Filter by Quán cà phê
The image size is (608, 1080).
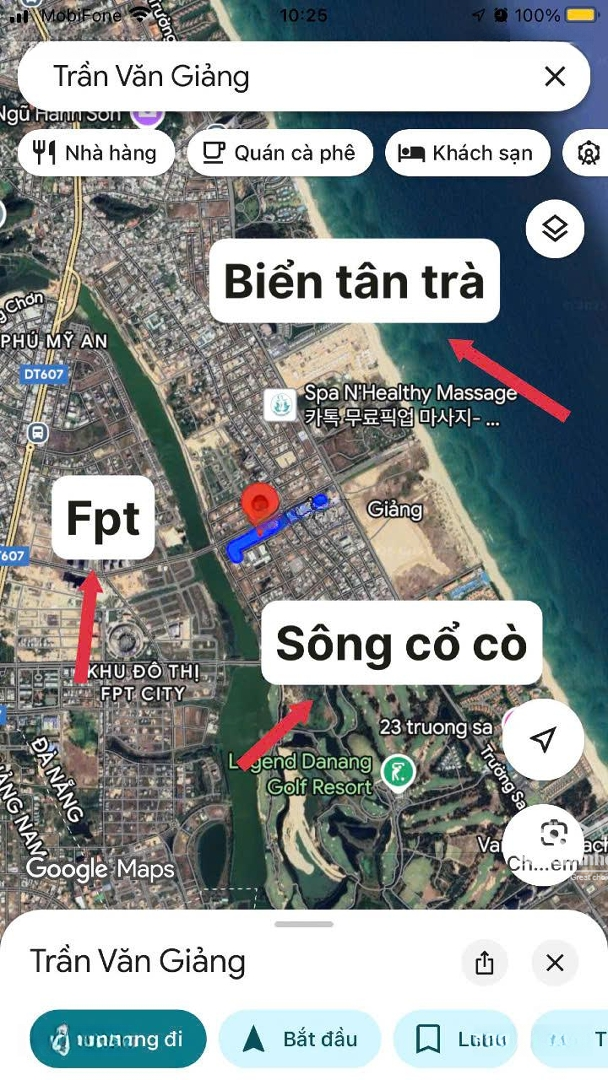pyautogui.click(x=280, y=153)
